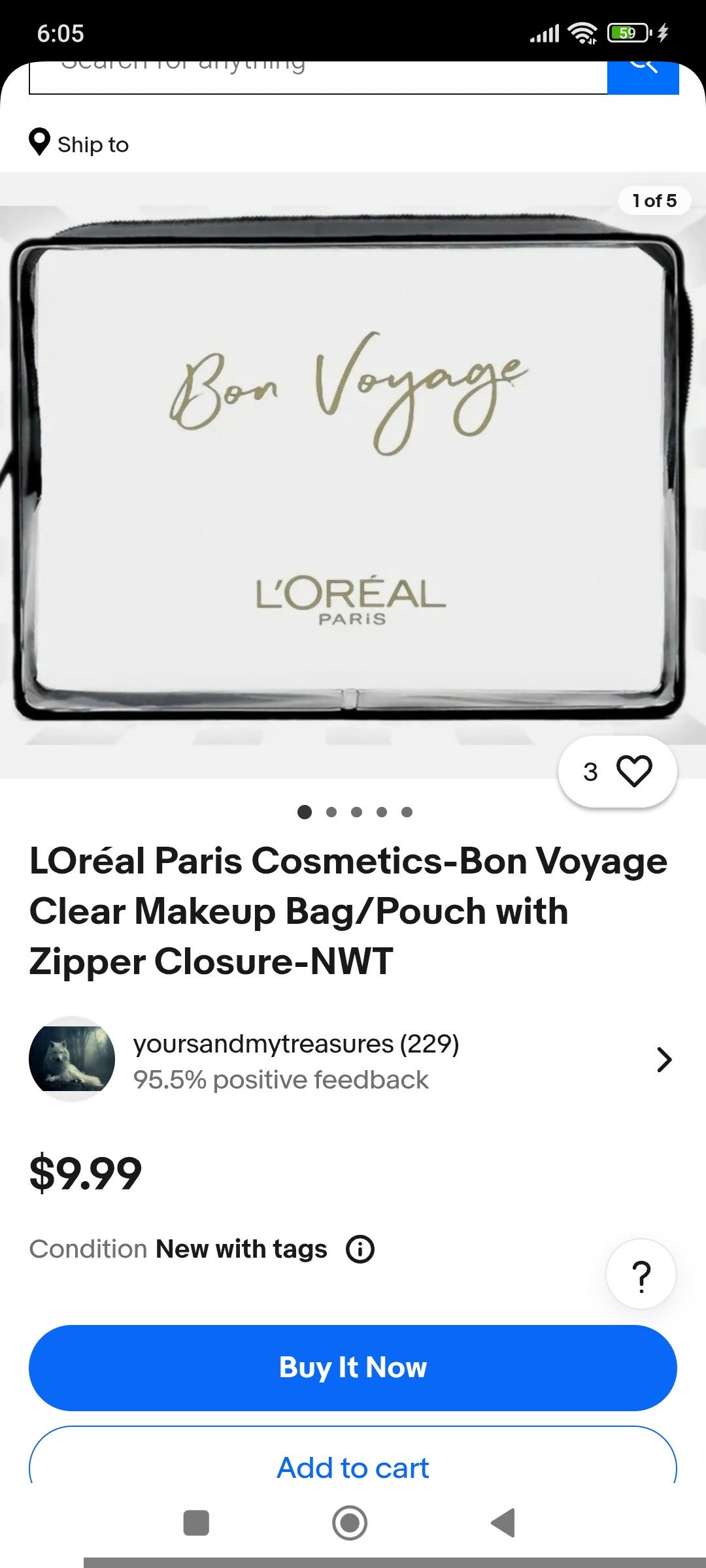Image resolution: width=706 pixels, height=1568 pixels.
Task: Tap the Buy It Now button
Action: (352, 1367)
